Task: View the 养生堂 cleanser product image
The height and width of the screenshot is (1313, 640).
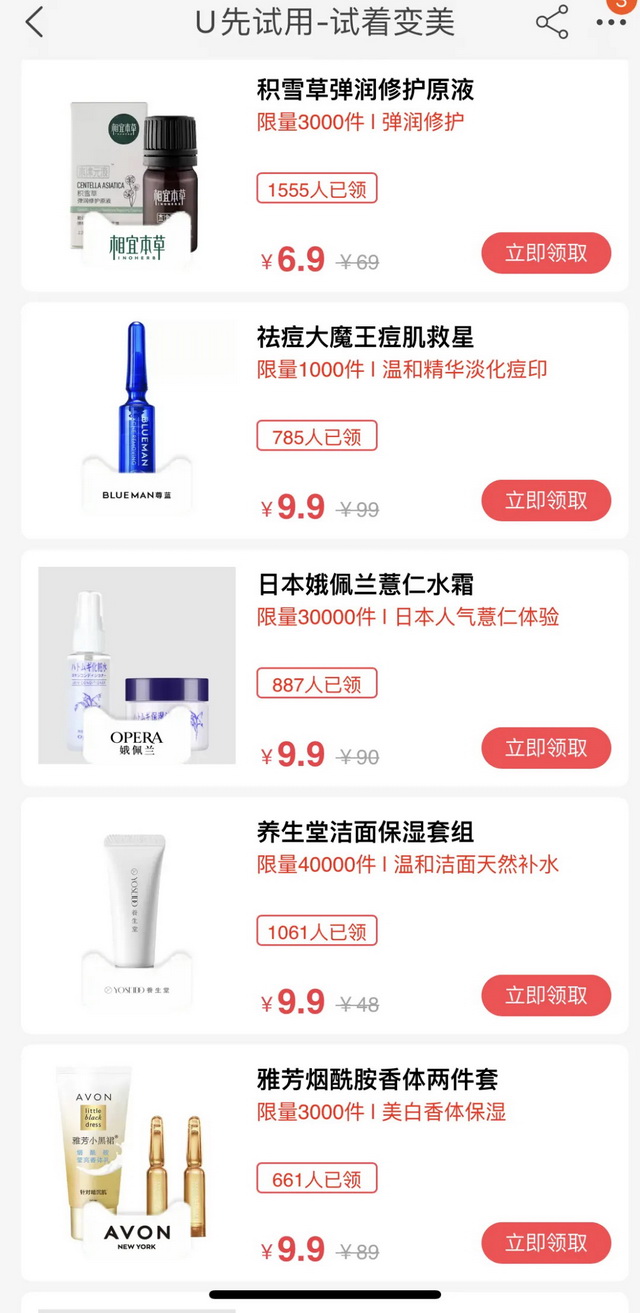Action: point(137,912)
